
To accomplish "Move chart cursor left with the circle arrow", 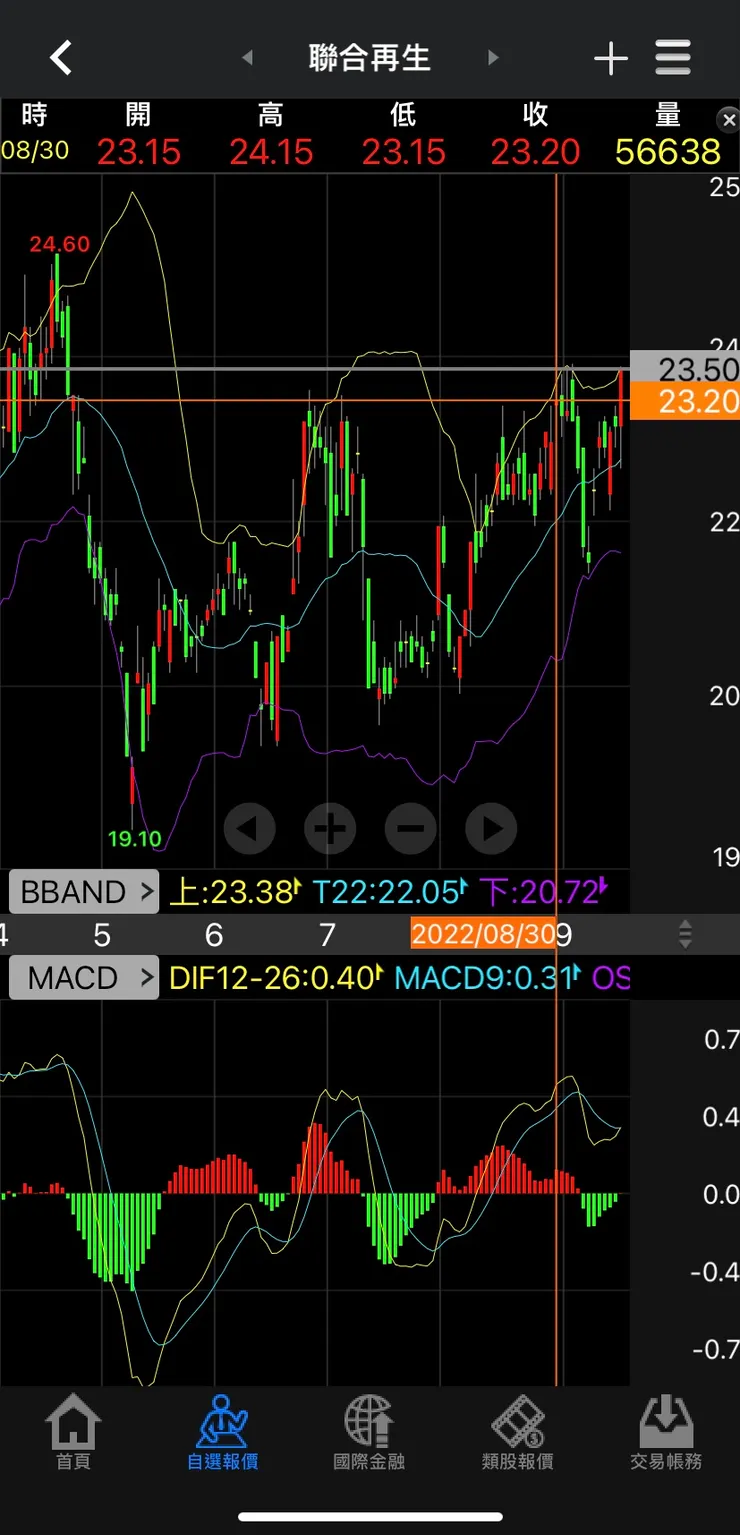I will (249, 828).
